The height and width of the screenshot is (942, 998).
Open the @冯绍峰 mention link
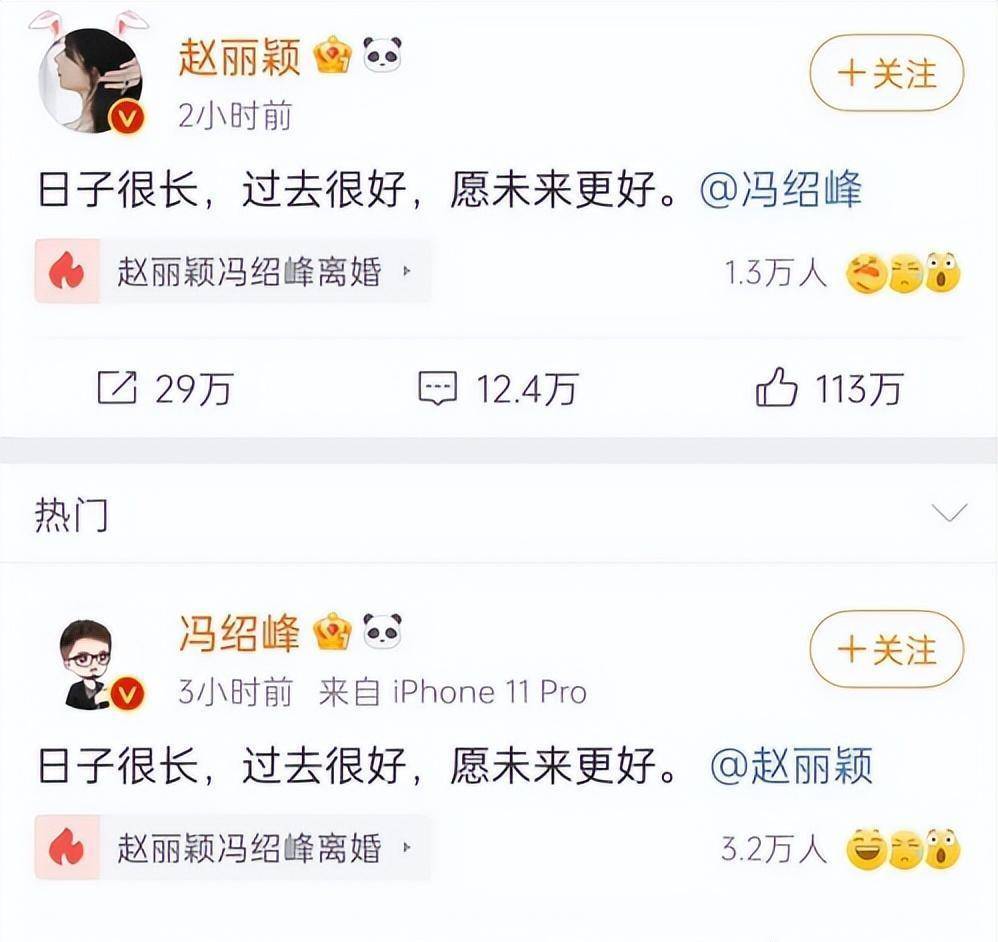click(x=780, y=190)
